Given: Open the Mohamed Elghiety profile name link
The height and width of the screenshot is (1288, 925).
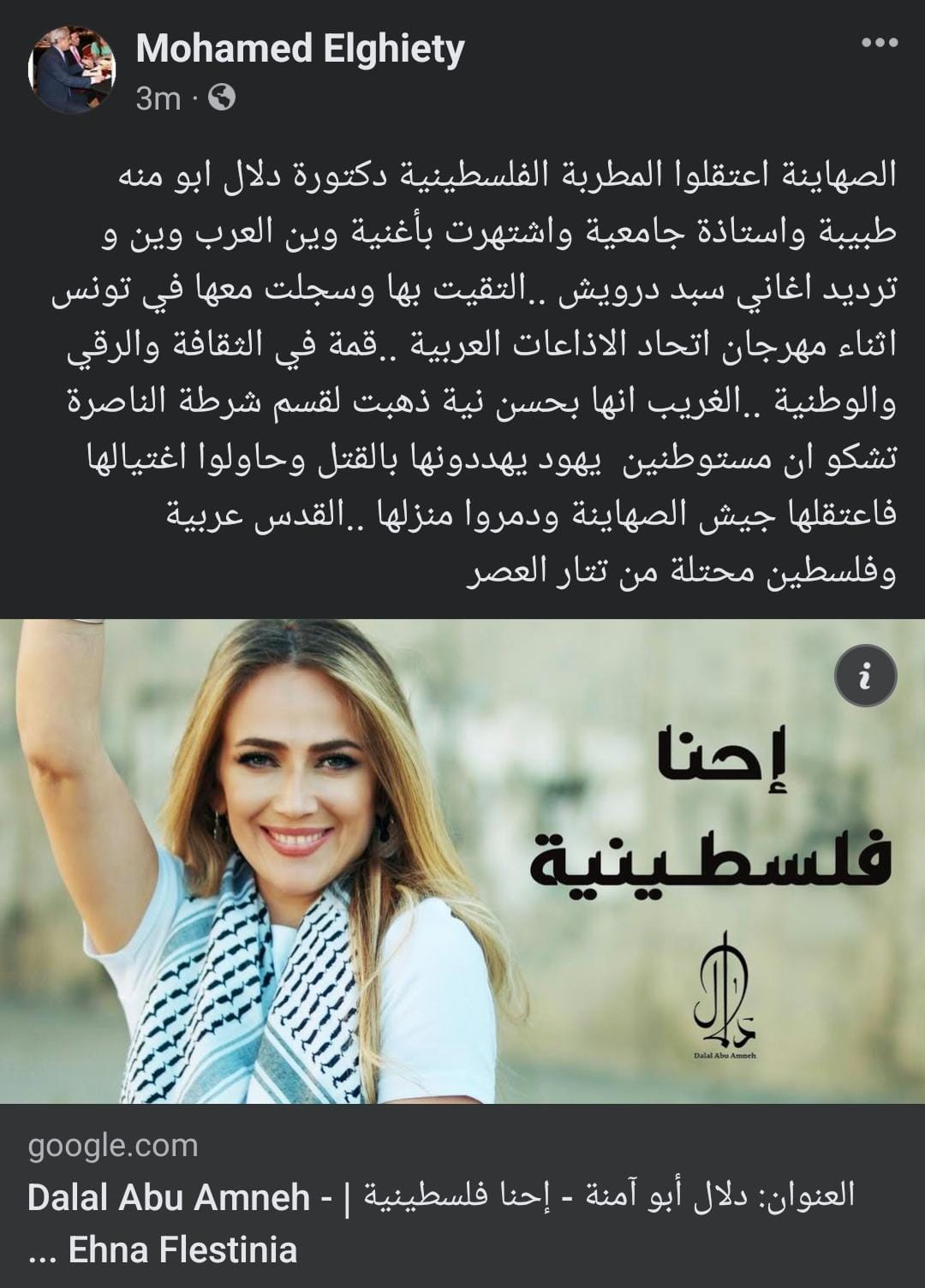Looking at the screenshot, I should [x=300, y=49].
